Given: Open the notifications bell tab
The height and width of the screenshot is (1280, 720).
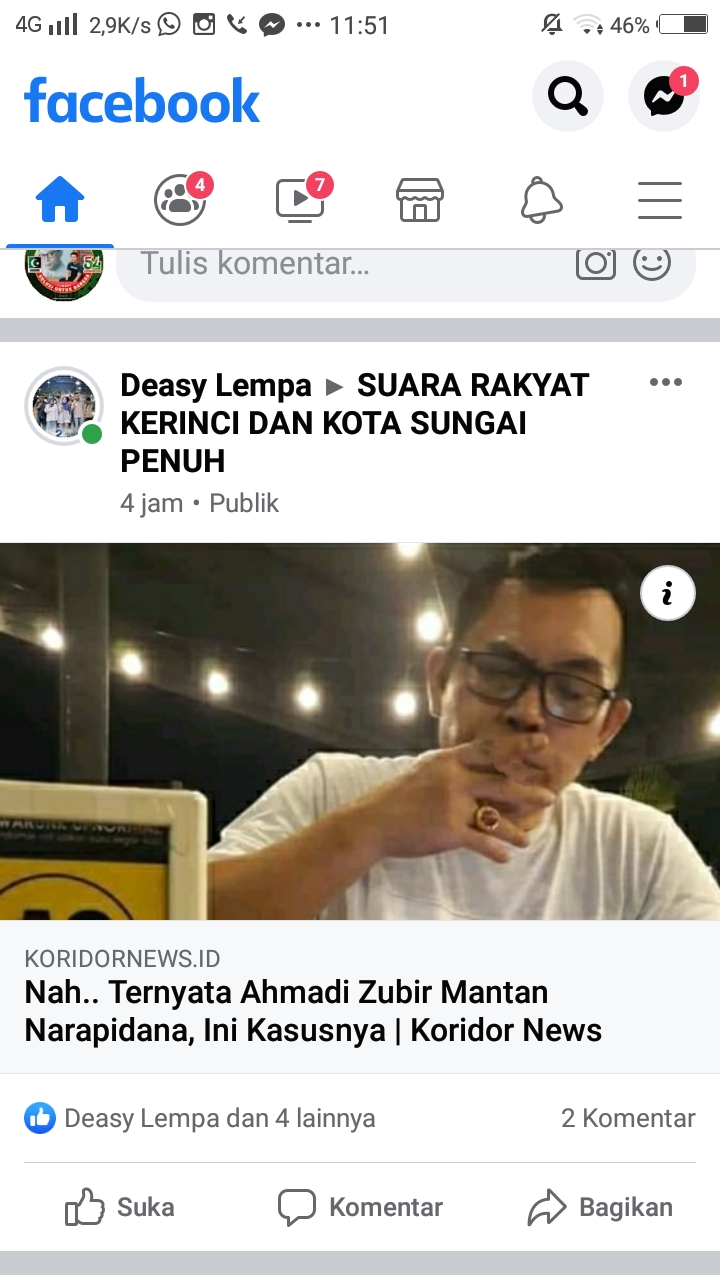Looking at the screenshot, I should 541,201.
